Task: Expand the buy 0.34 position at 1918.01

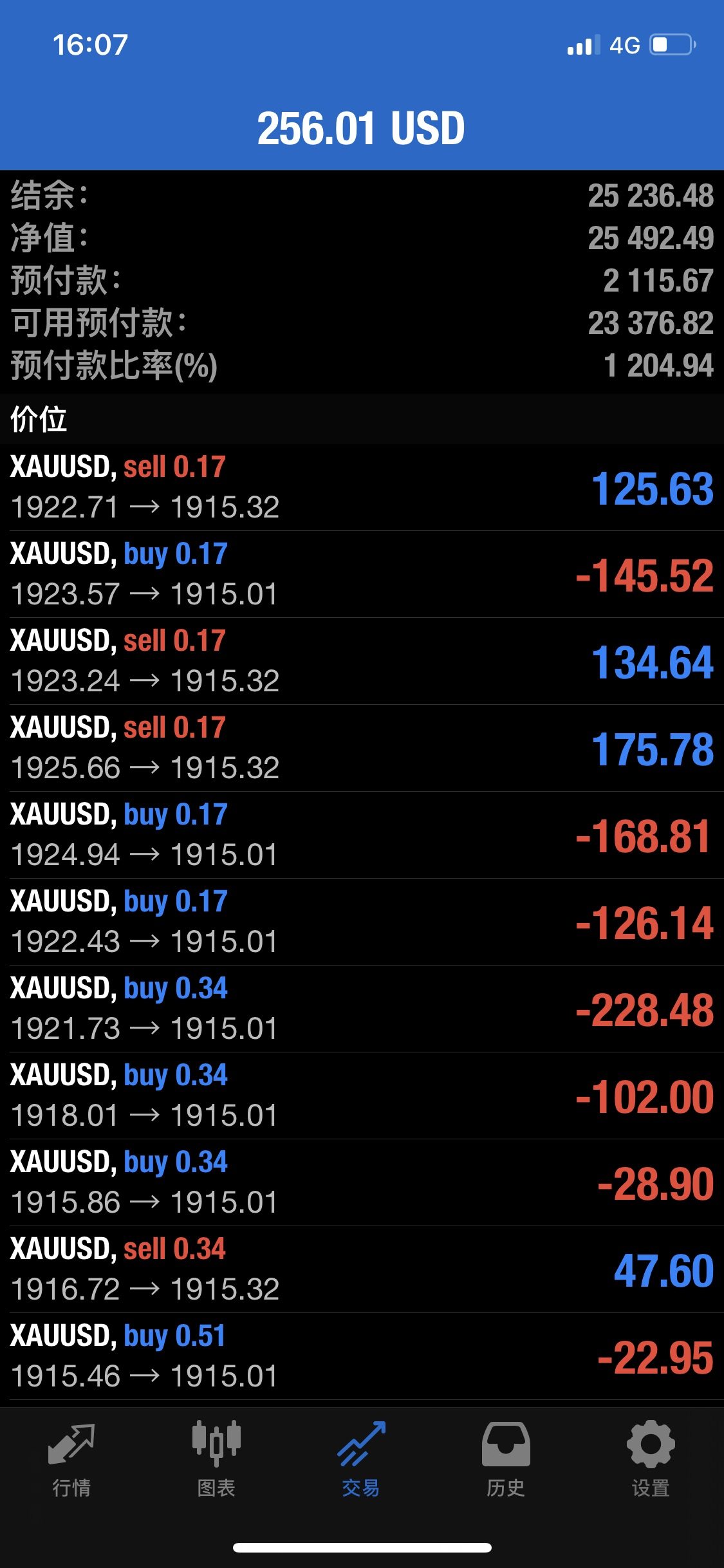Action: [362, 1096]
